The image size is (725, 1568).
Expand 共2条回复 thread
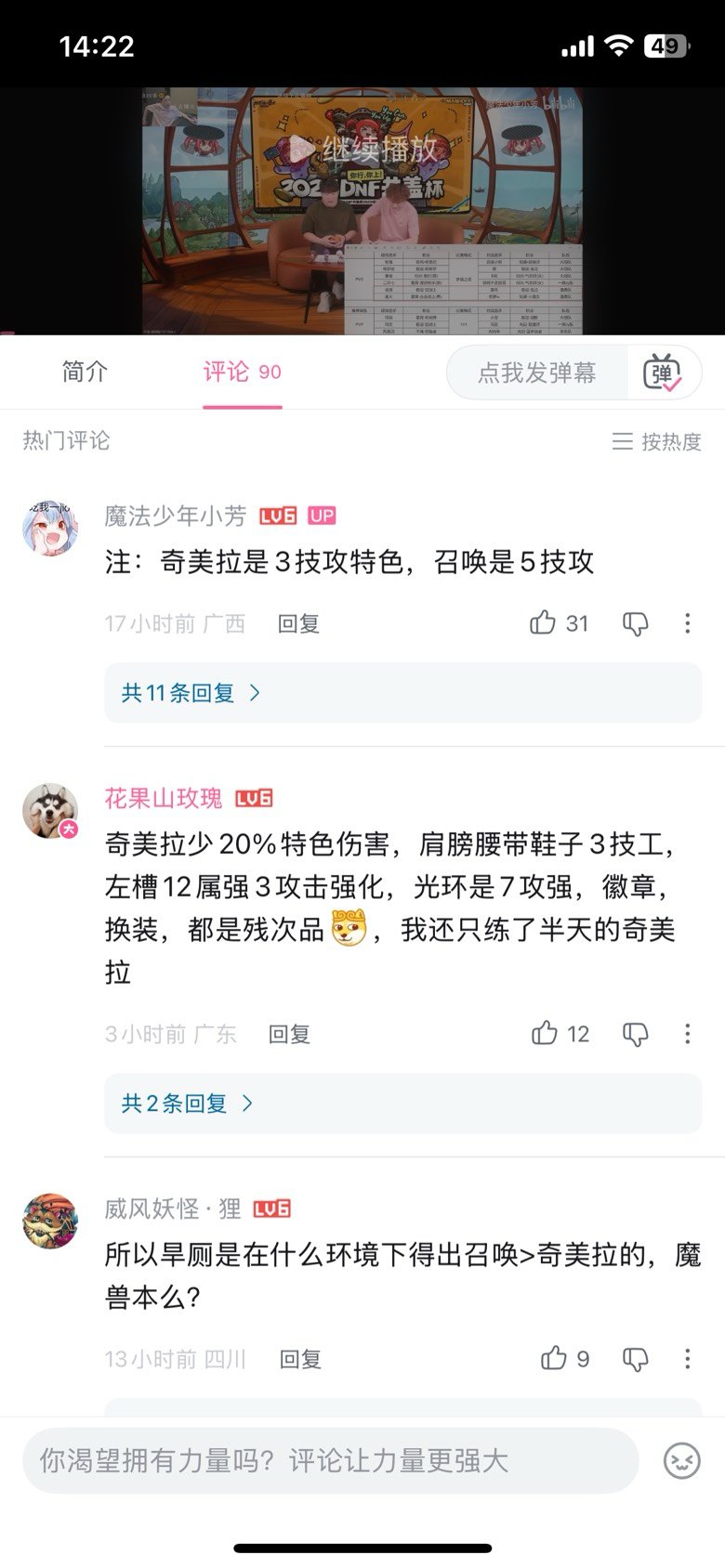click(187, 1104)
